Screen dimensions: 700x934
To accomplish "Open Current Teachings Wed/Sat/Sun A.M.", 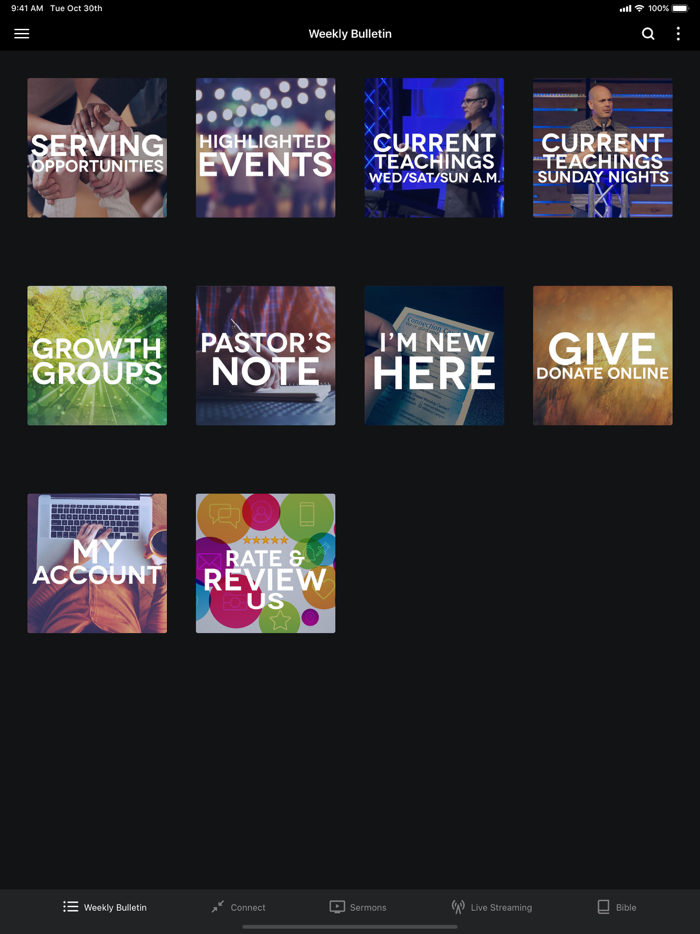I will point(434,148).
